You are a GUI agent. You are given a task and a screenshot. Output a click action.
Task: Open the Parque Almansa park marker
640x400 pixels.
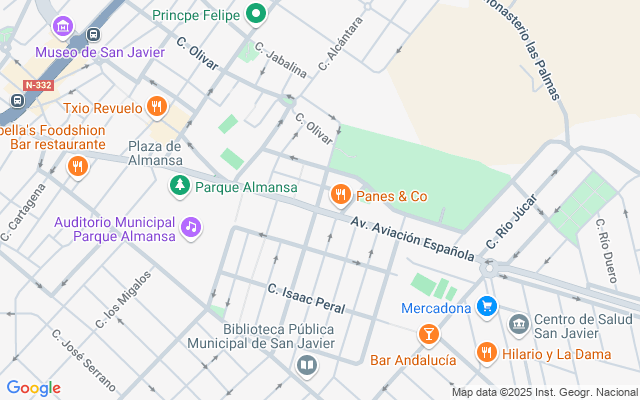tap(180, 186)
